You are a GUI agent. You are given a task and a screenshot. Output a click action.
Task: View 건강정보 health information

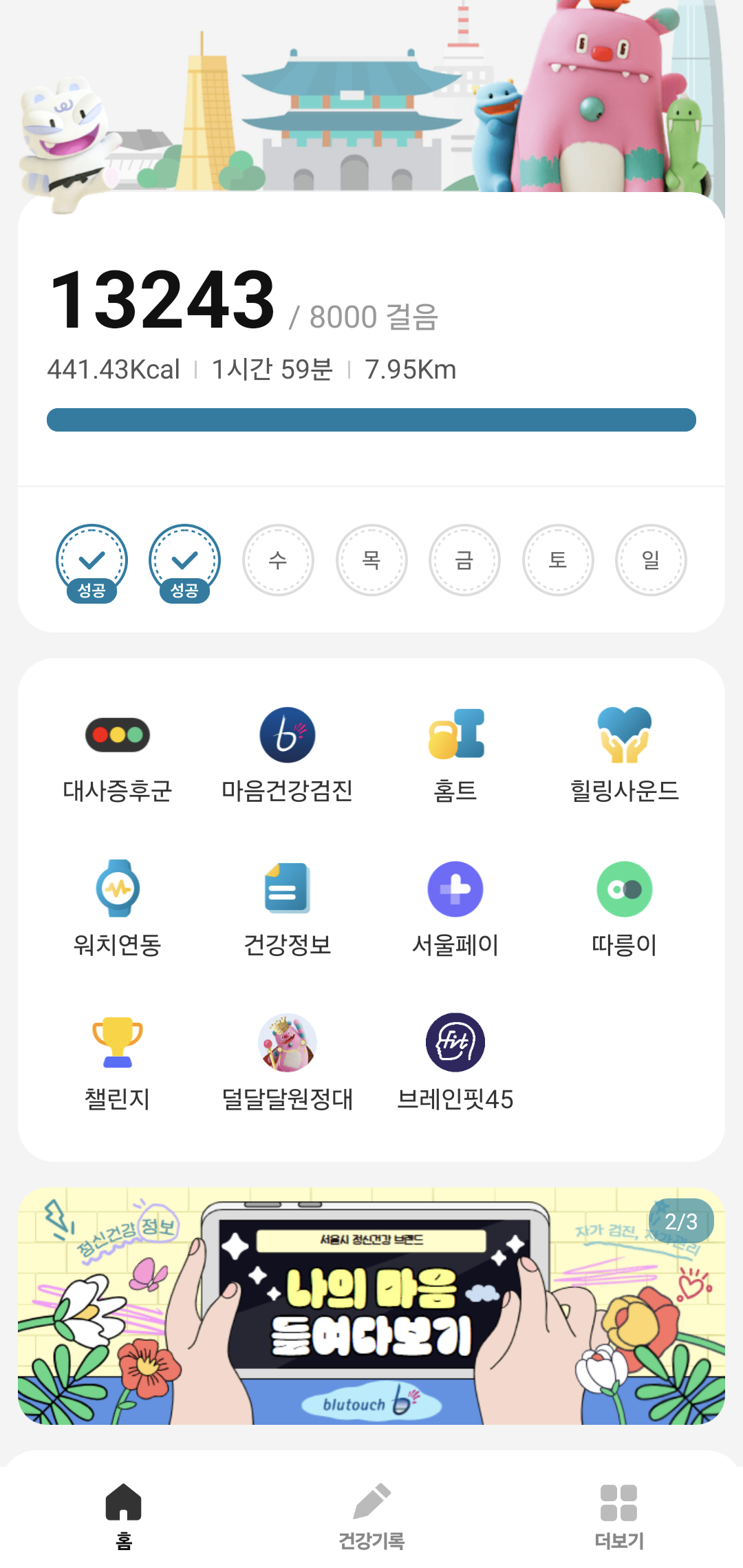[287, 909]
